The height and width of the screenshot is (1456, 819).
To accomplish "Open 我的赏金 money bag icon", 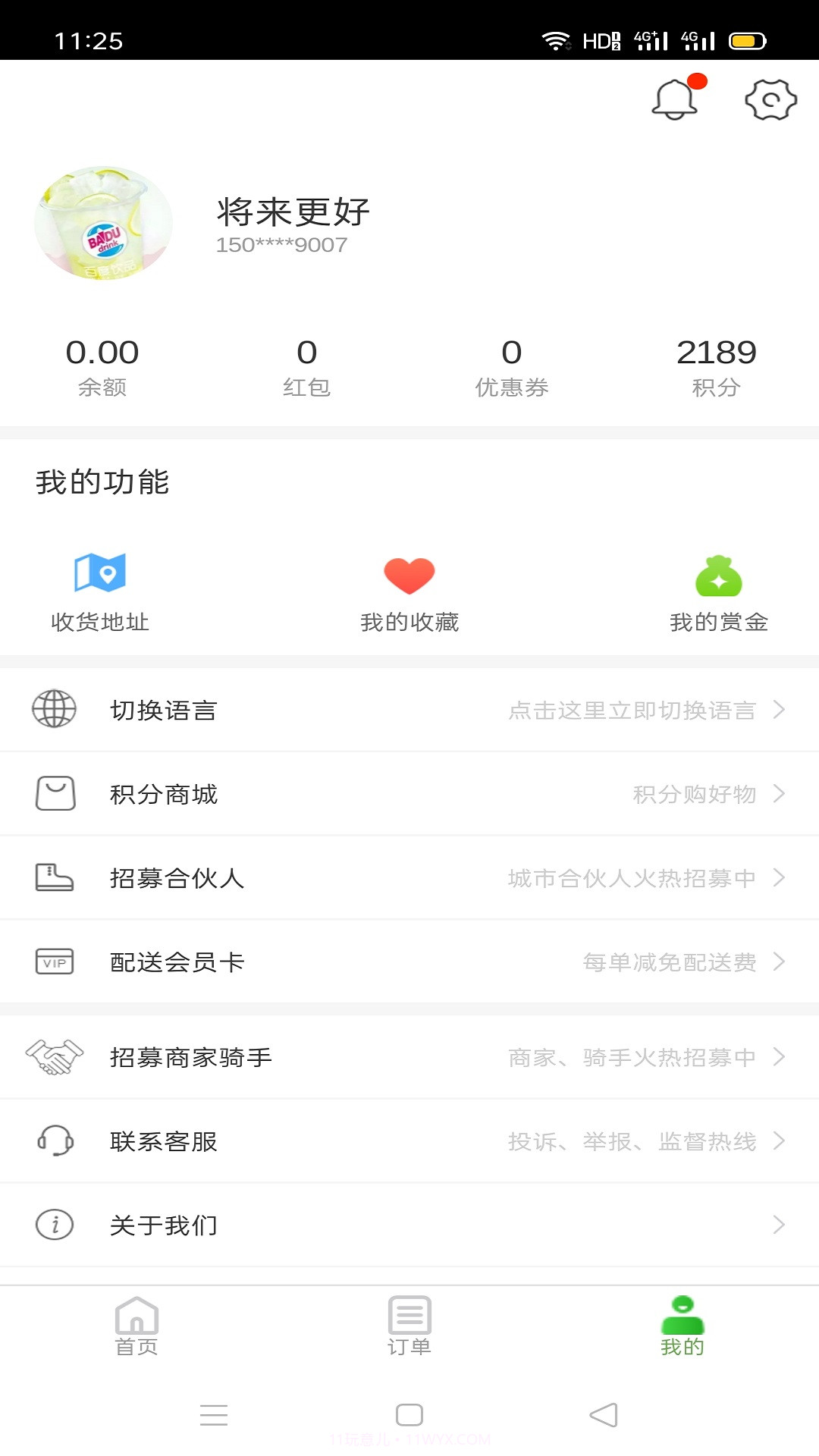I will click(x=718, y=576).
